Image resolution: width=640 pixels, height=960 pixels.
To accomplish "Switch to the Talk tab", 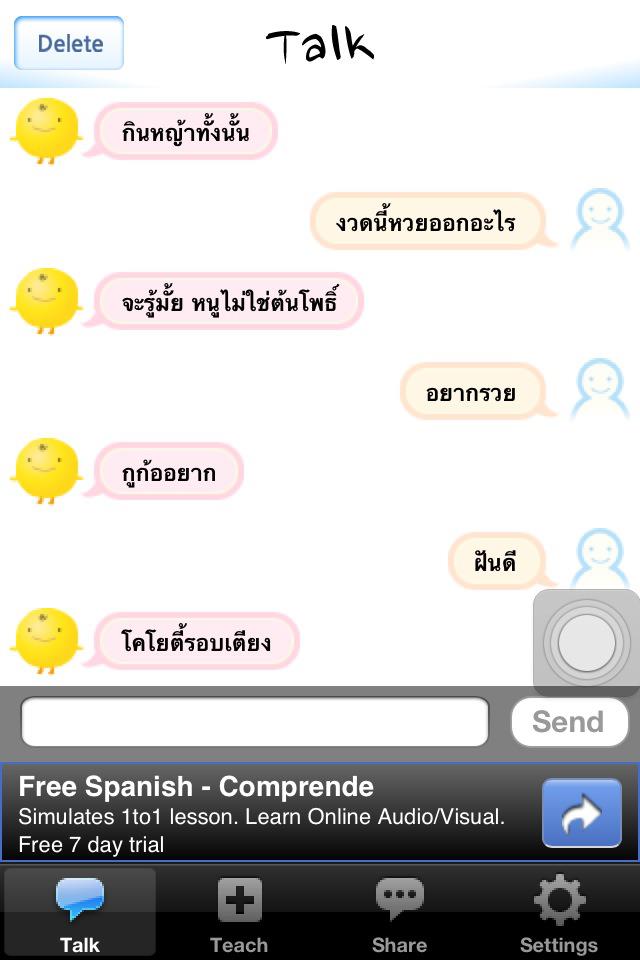I will click(x=80, y=912).
